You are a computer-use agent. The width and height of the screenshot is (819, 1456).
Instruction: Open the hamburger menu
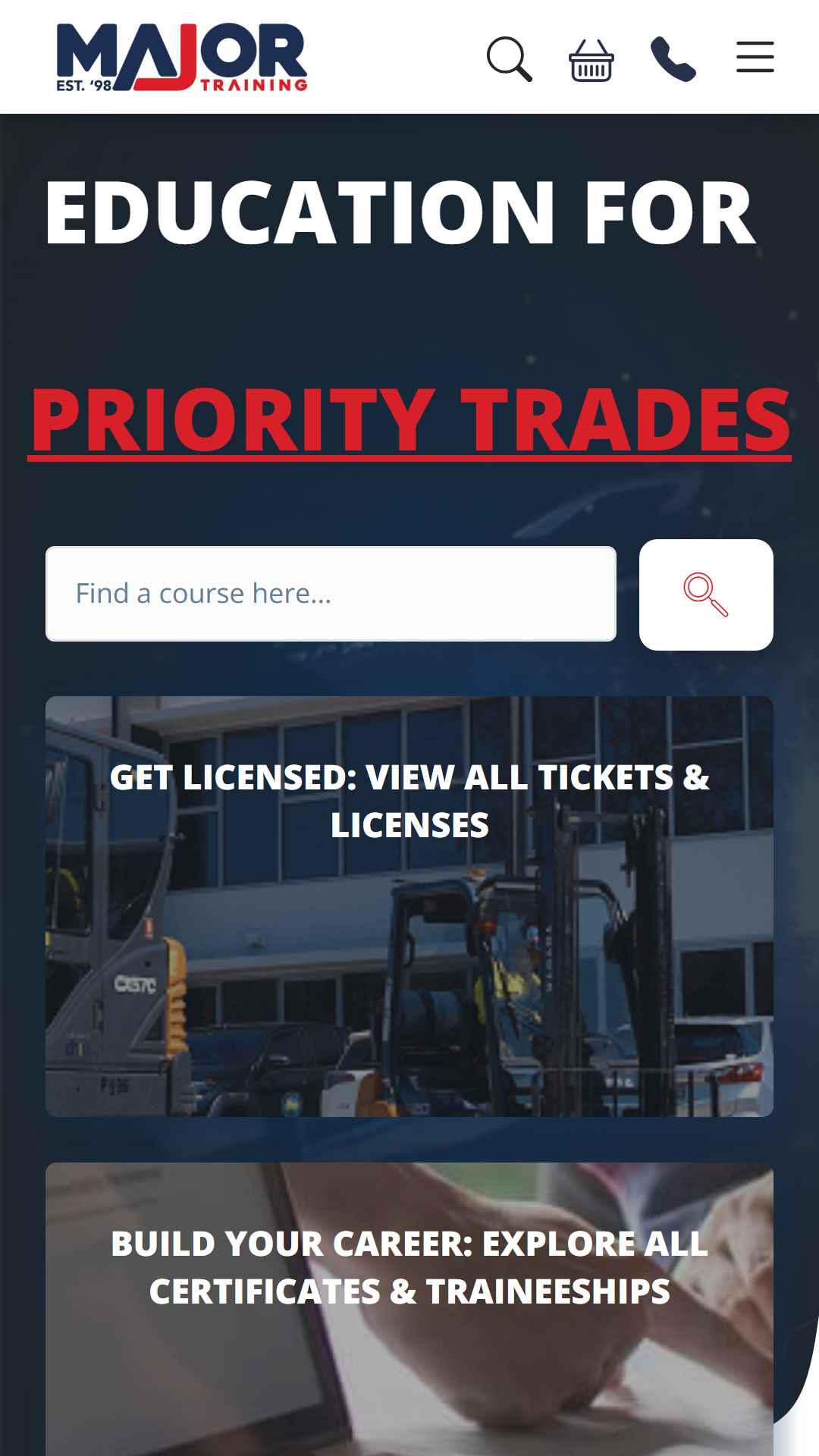point(755,57)
